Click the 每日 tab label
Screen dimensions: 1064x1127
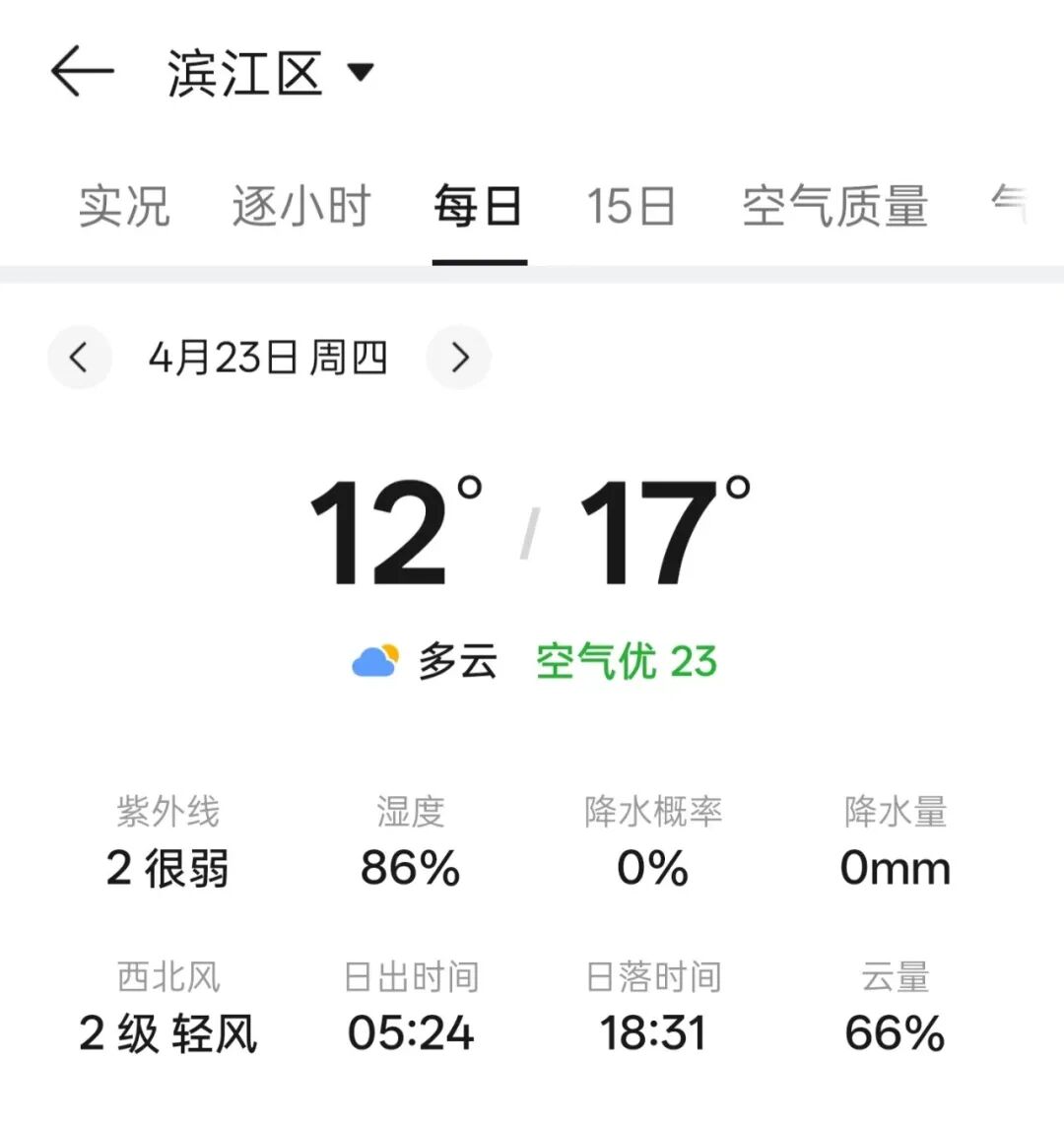(x=478, y=207)
